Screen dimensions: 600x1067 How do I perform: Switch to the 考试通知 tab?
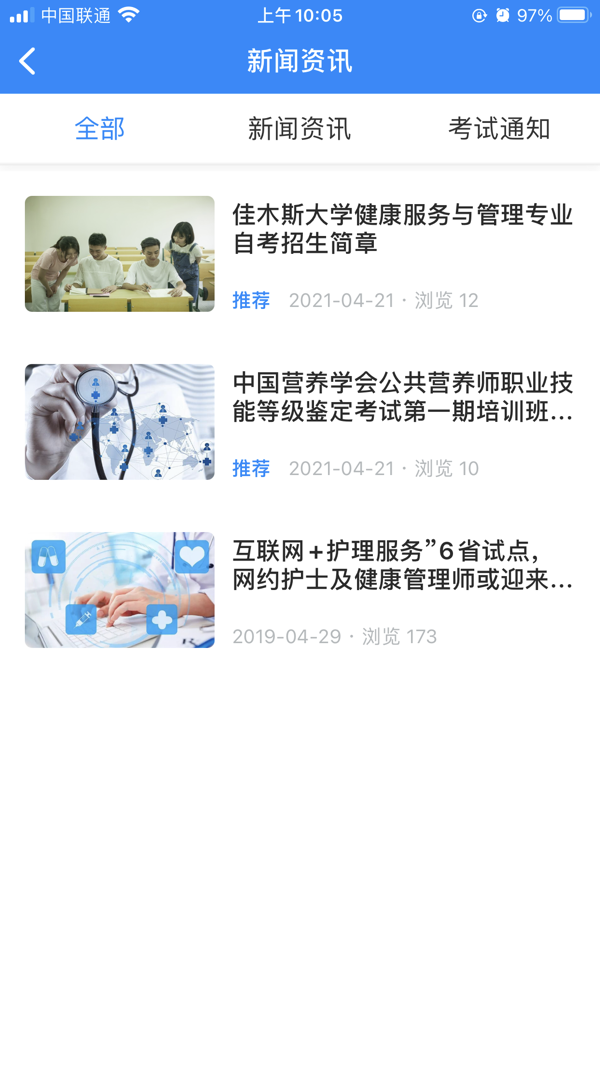coord(499,129)
